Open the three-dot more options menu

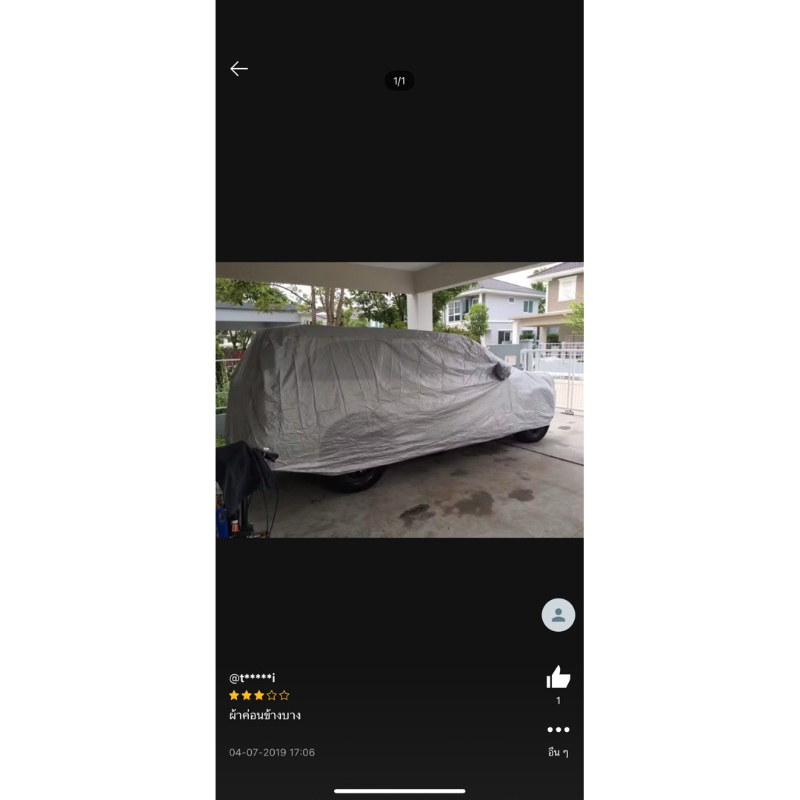click(x=558, y=730)
